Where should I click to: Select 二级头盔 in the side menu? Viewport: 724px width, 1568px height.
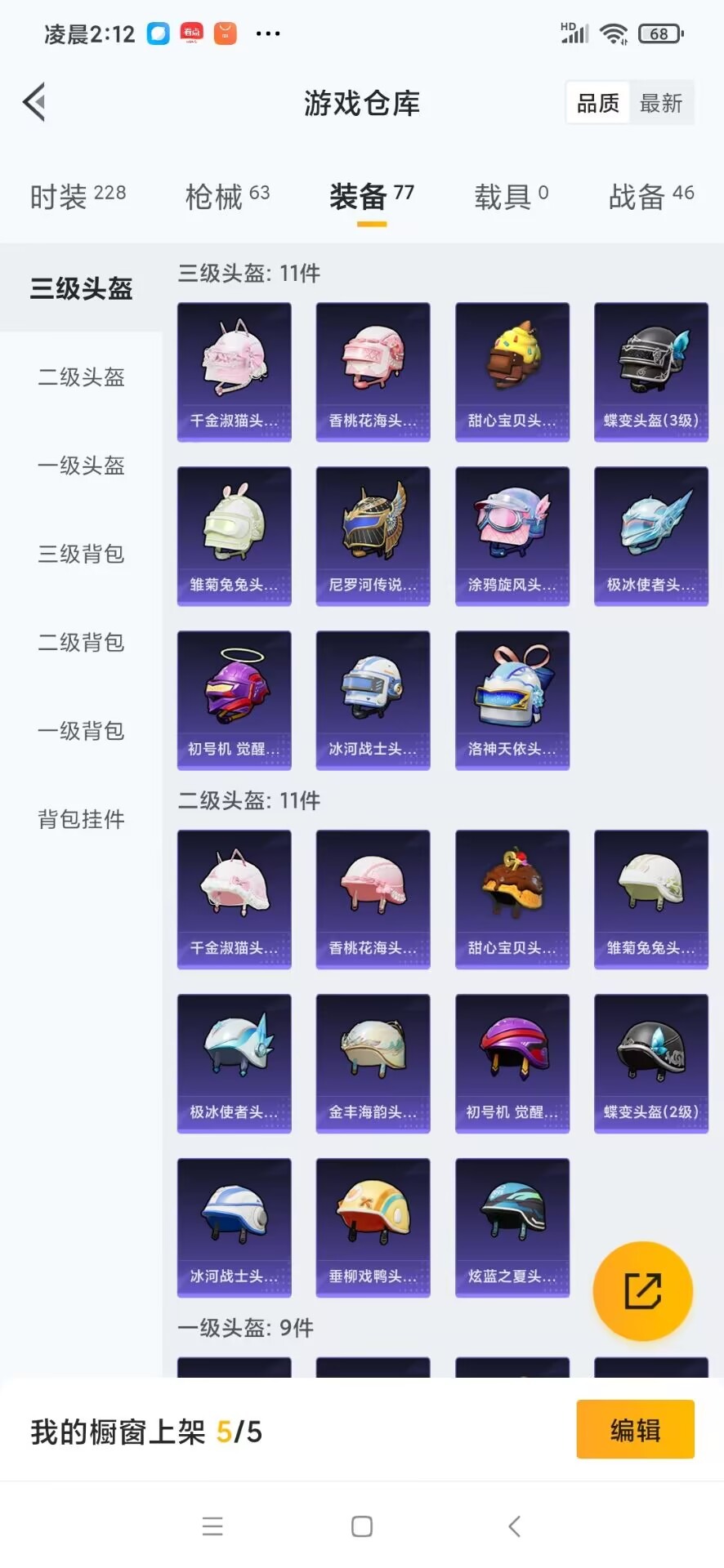click(x=81, y=377)
